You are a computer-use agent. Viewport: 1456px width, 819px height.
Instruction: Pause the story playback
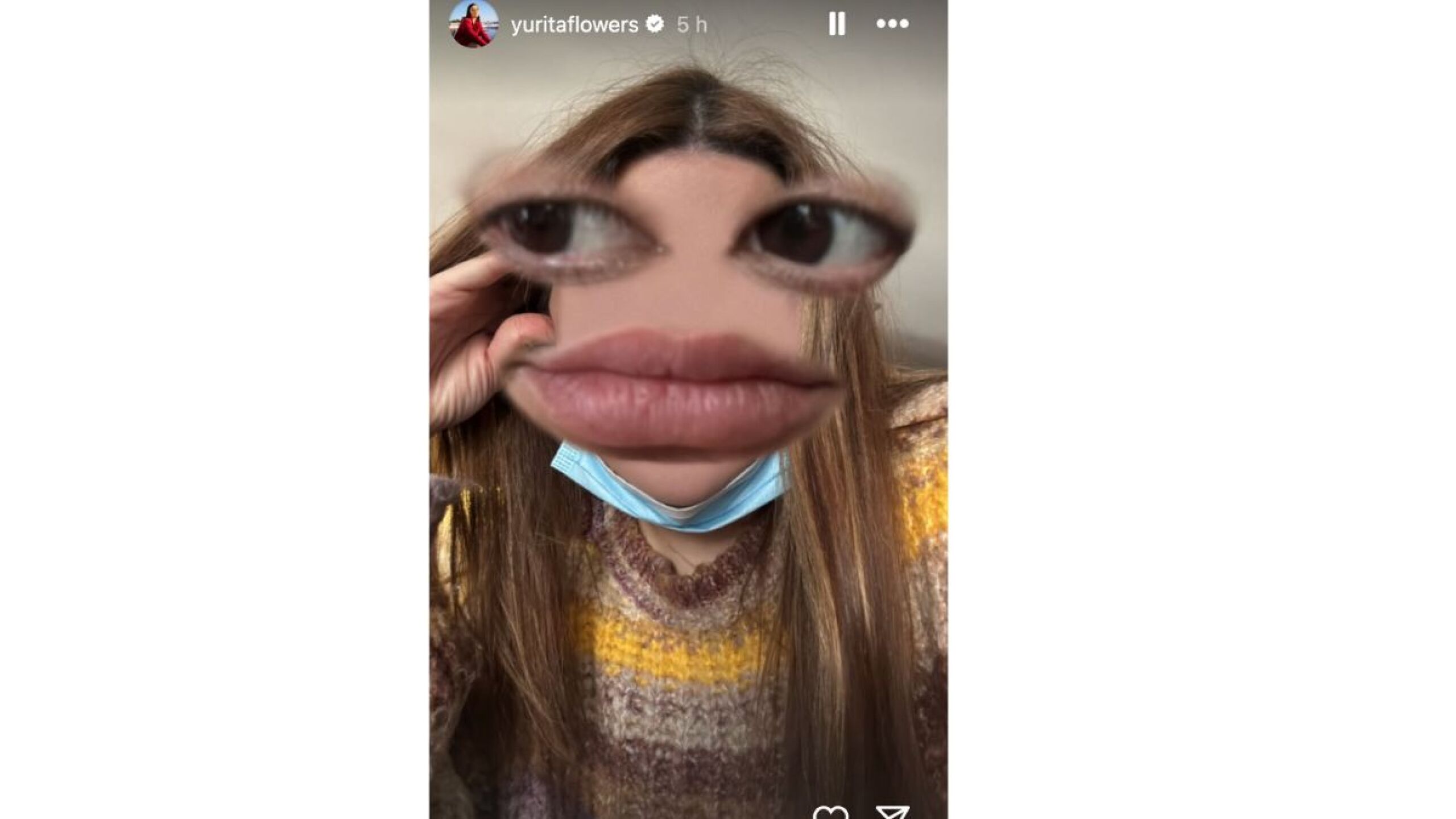[836, 24]
